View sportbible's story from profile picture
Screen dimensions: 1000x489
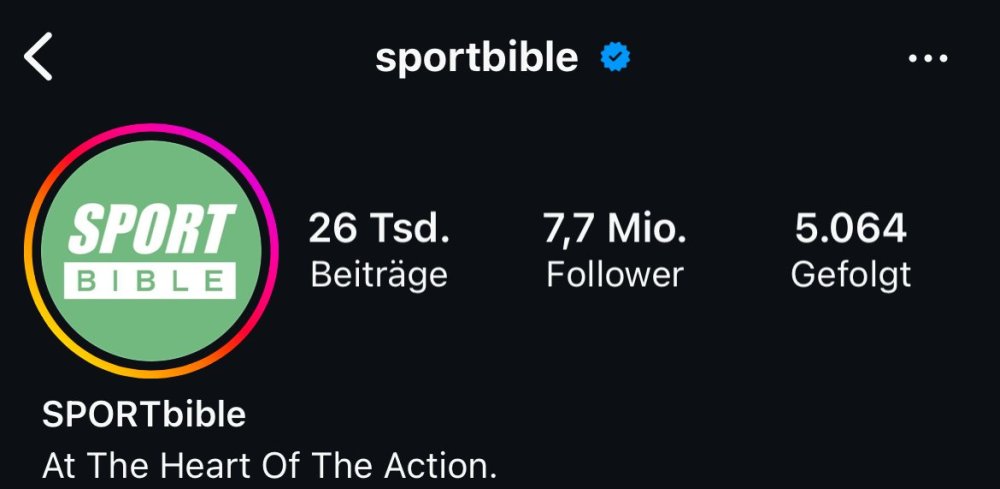(151, 252)
